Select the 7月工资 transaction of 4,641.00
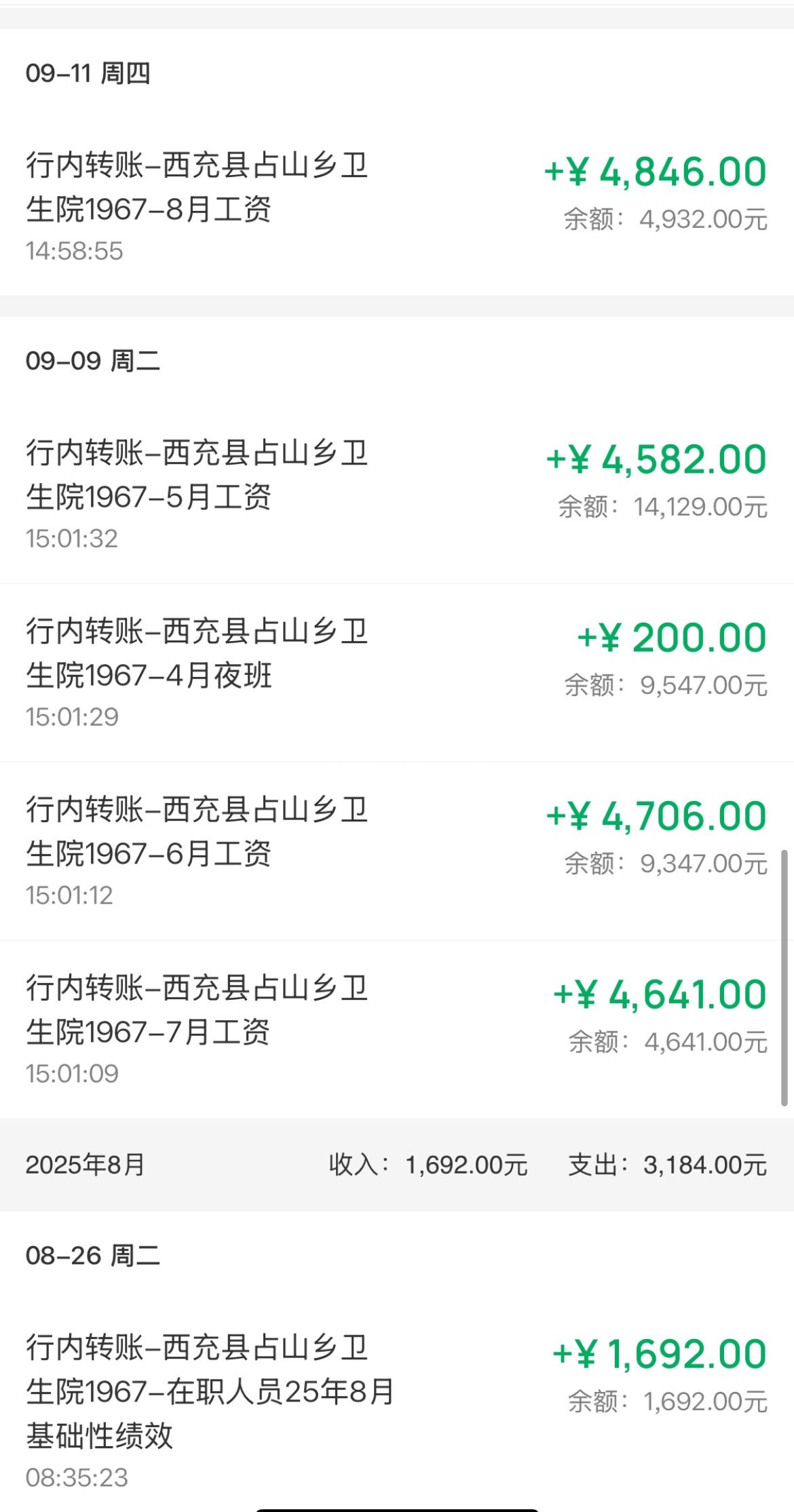 pos(396,1028)
